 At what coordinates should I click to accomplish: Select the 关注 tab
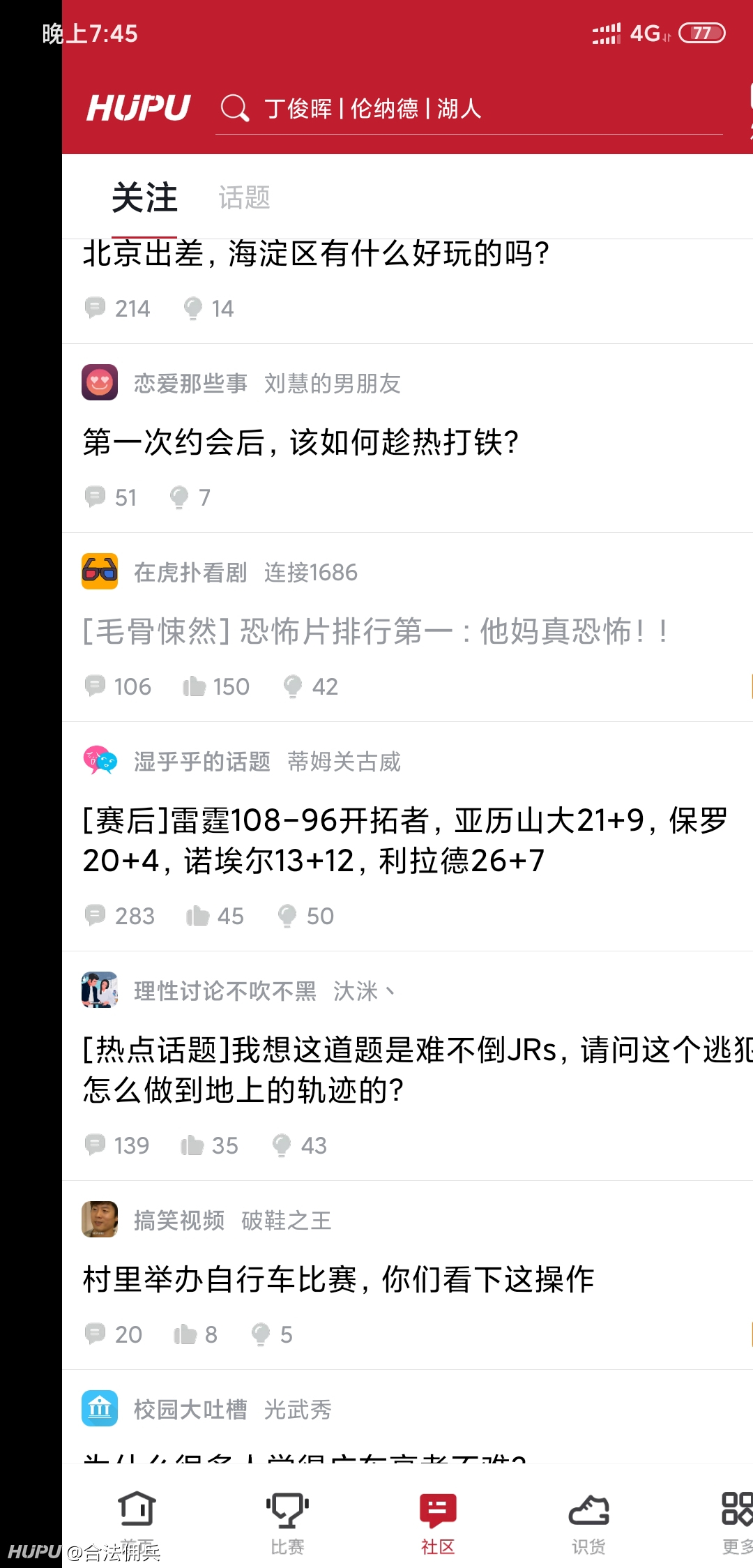pyautogui.click(x=144, y=197)
